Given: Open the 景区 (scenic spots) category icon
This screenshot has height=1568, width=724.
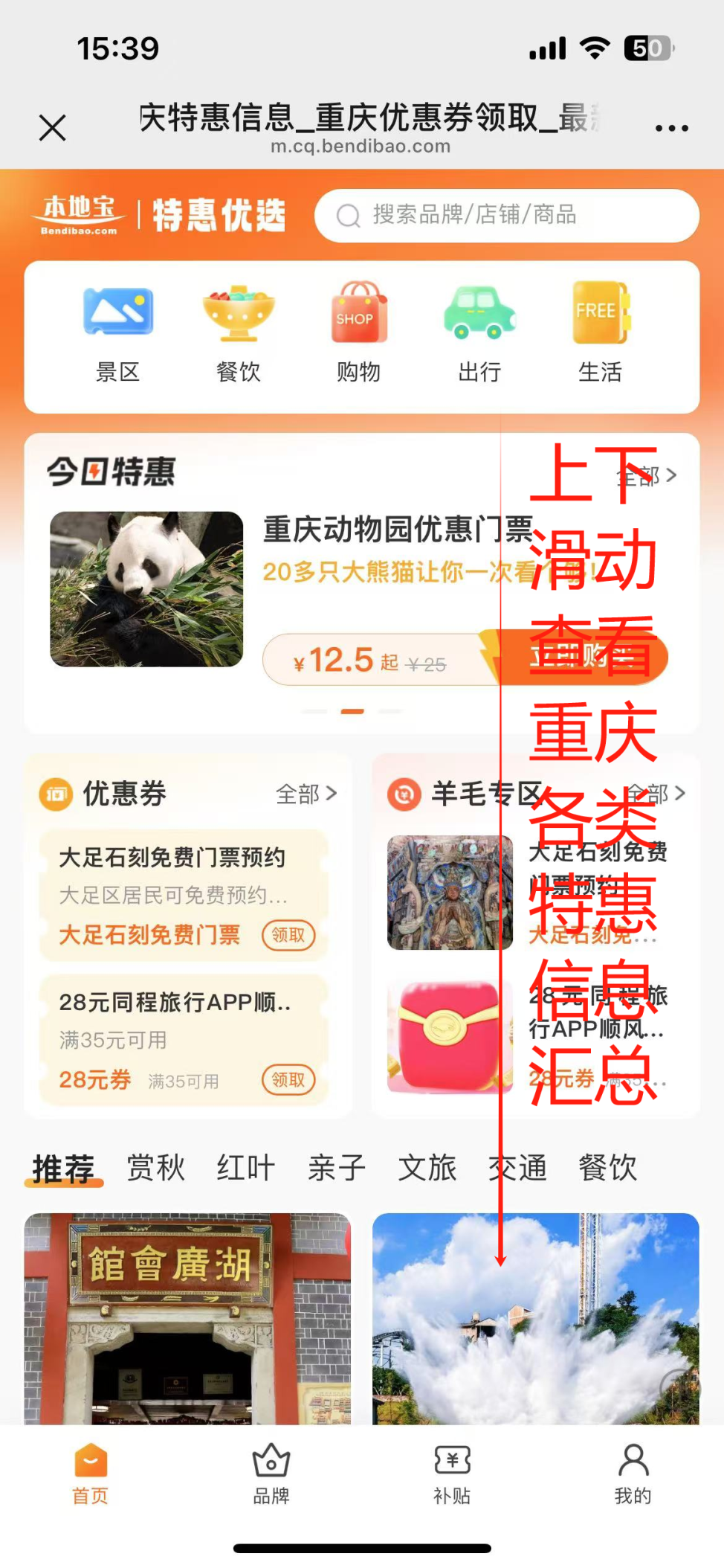Looking at the screenshot, I should (119, 314).
